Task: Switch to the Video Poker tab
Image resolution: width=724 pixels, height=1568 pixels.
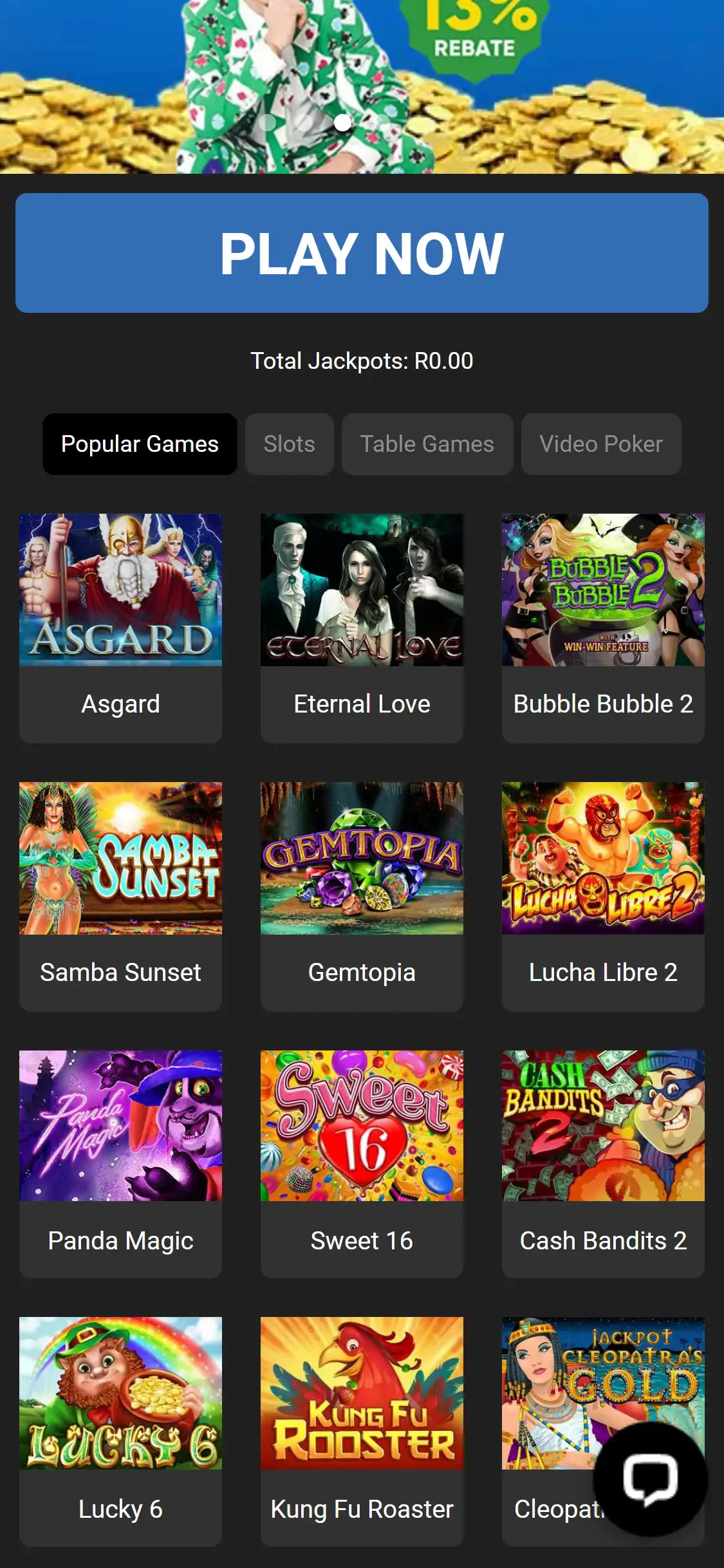Action: [x=600, y=444]
